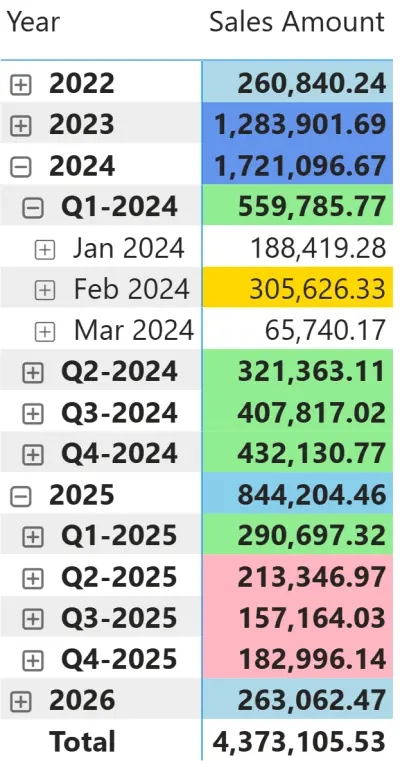
Task: Expand the Q3-2025 quarter
Action: 33,620
